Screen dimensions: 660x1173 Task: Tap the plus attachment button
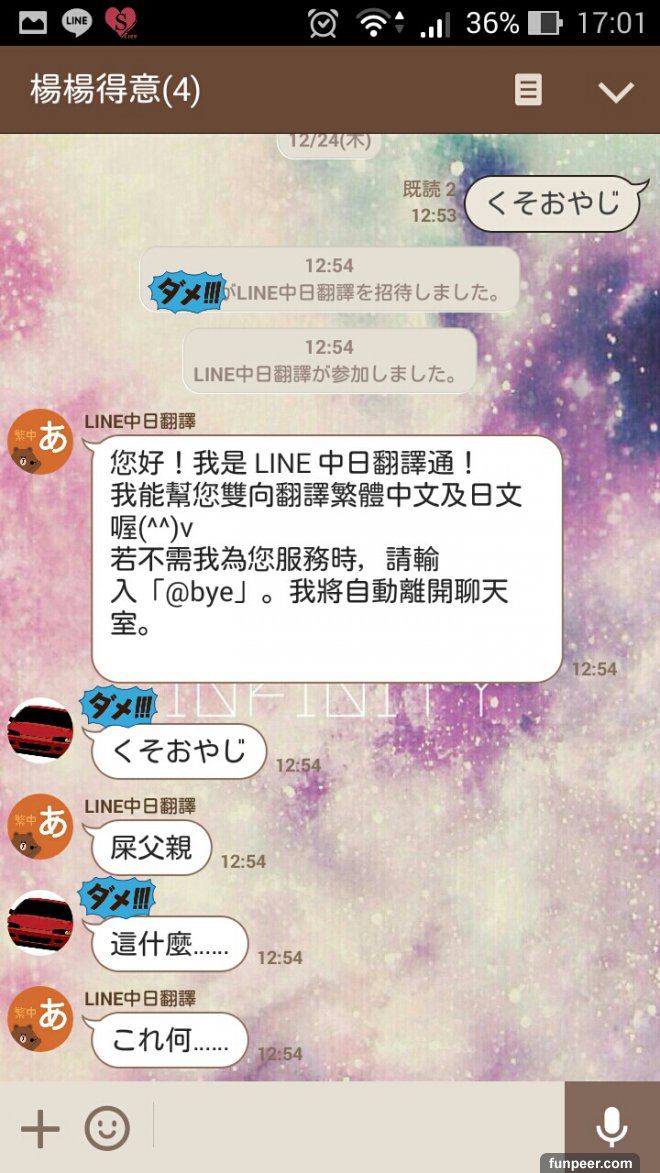pyautogui.click(x=40, y=1129)
